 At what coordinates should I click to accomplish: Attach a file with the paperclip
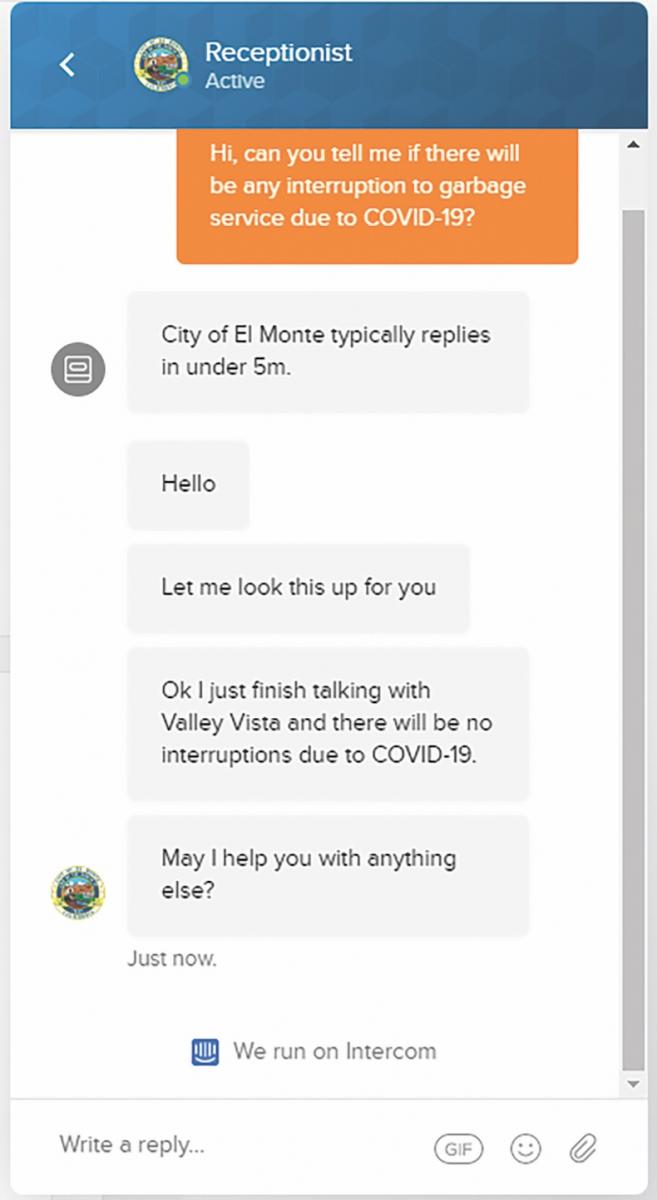[583, 1149]
